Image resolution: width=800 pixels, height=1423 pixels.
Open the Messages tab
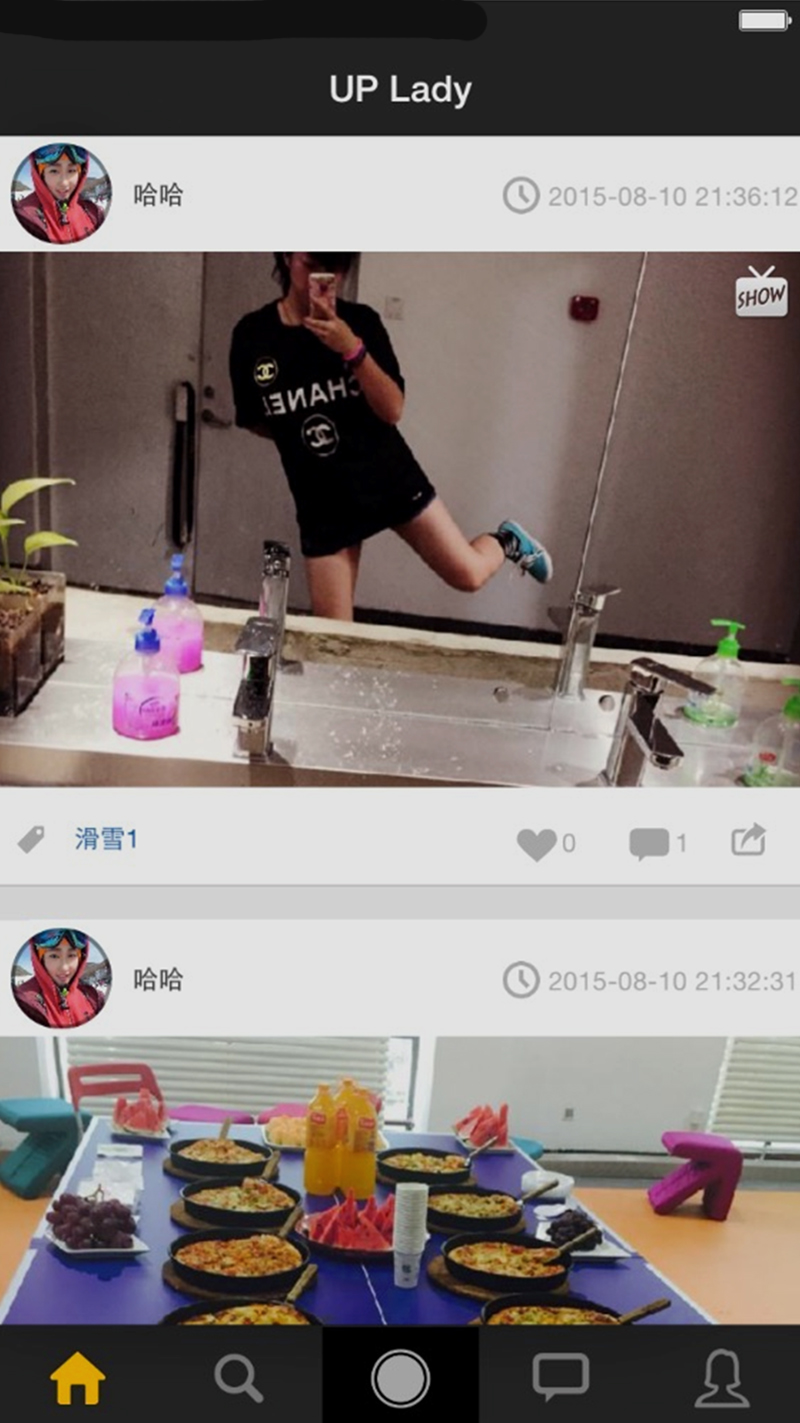[x=560, y=1378]
